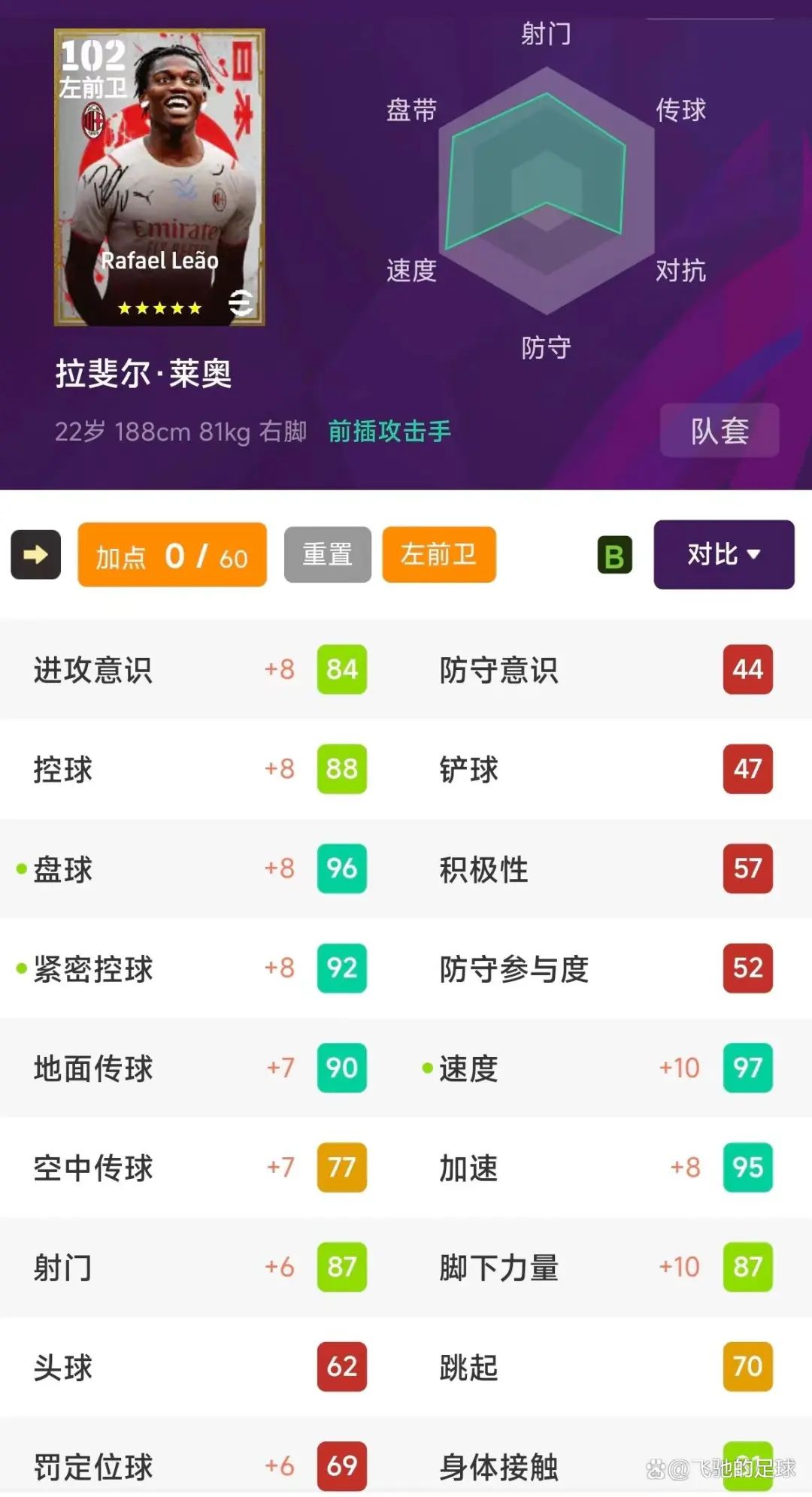Open the 队套 team kit button
Image resolution: width=812 pixels, height=1497 pixels.
pos(720,431)
